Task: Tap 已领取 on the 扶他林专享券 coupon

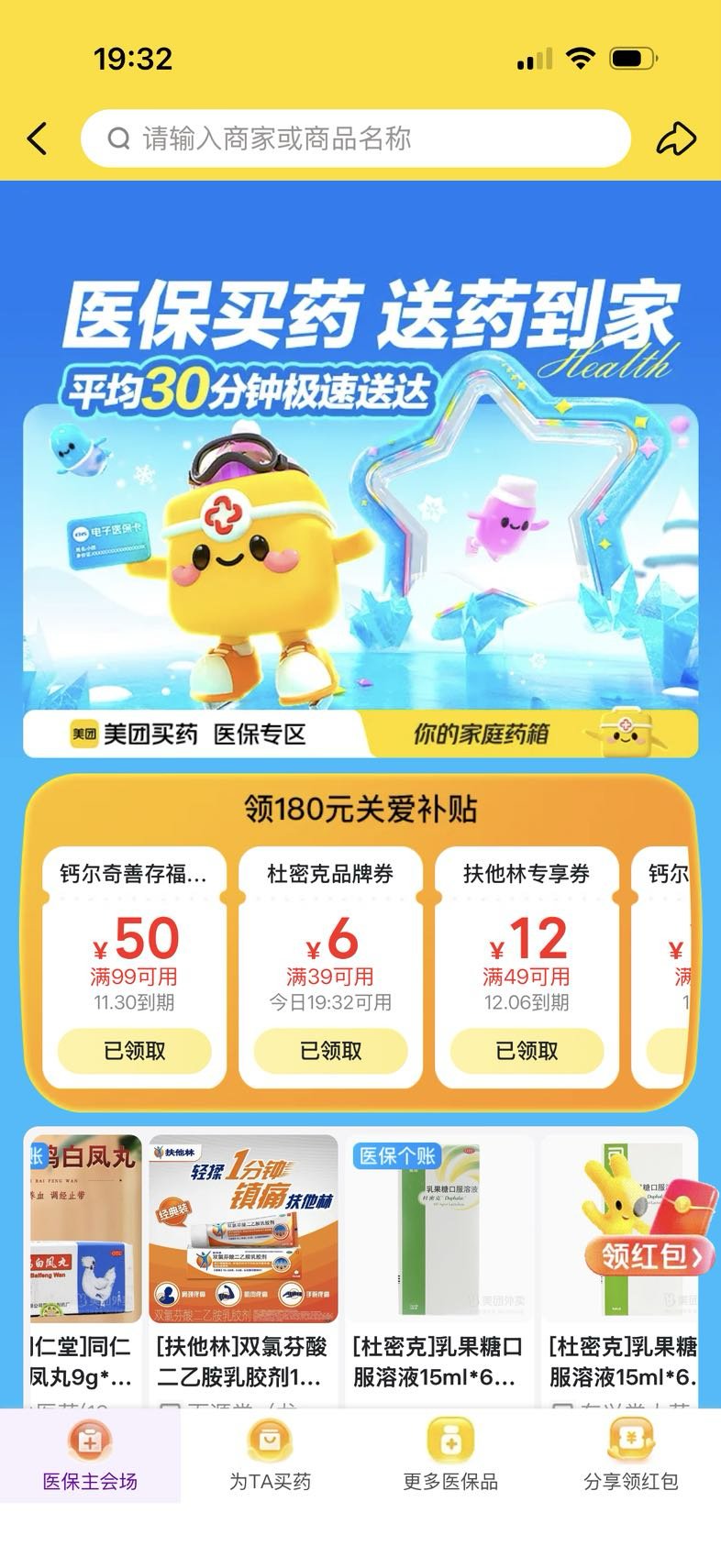Action: 527,1051
